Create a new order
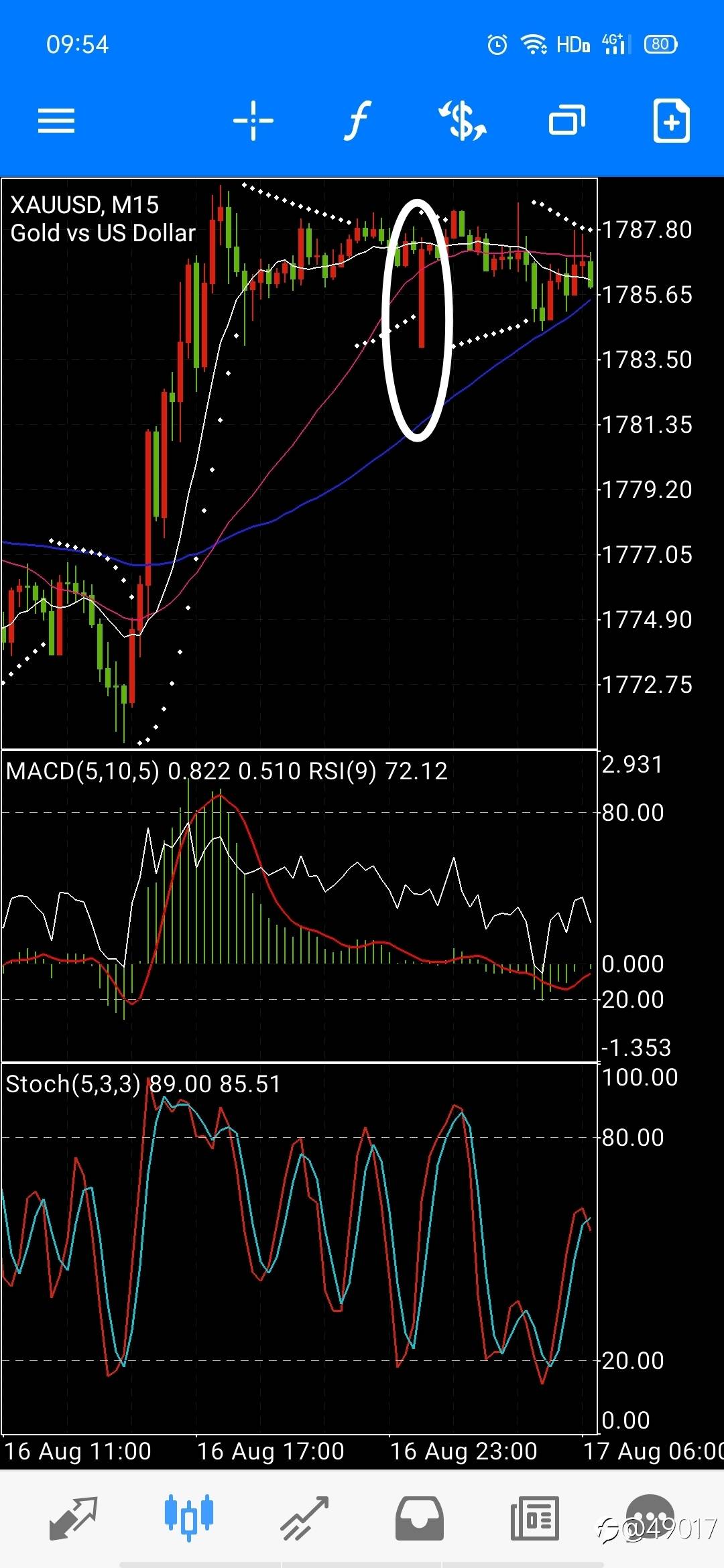This screenshot has height=1568, width=724. click(x=671, y=121)
